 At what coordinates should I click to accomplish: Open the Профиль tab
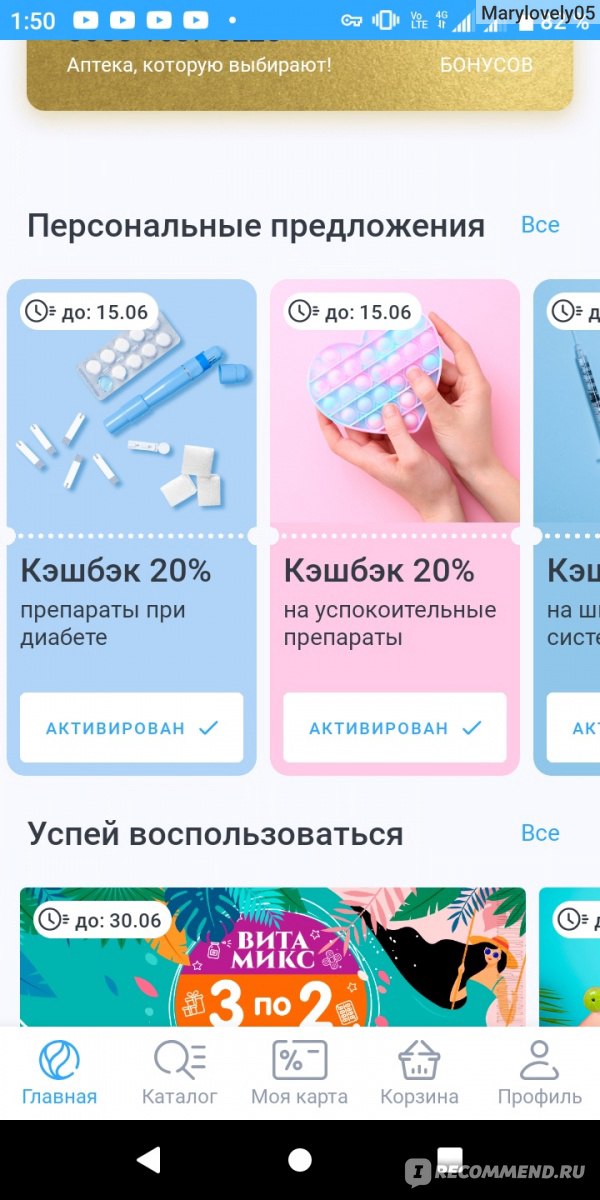click(540, 1073)
